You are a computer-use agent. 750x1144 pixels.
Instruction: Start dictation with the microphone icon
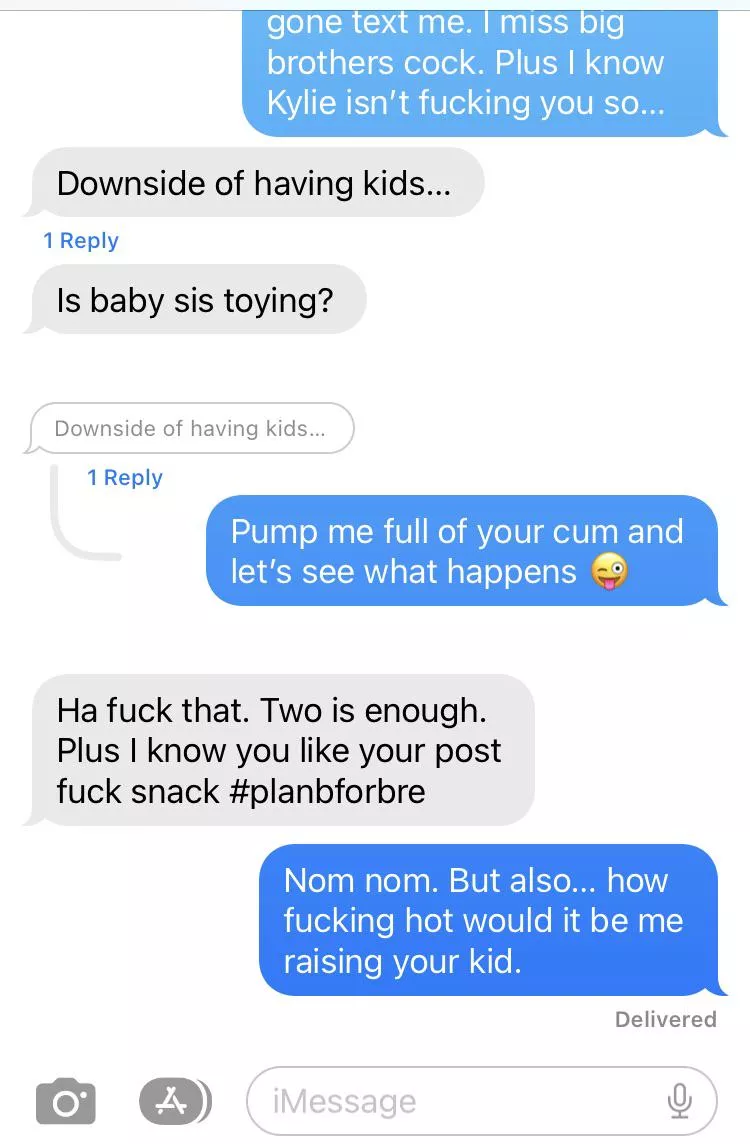pyautogui.click(x=679, y=1100)
